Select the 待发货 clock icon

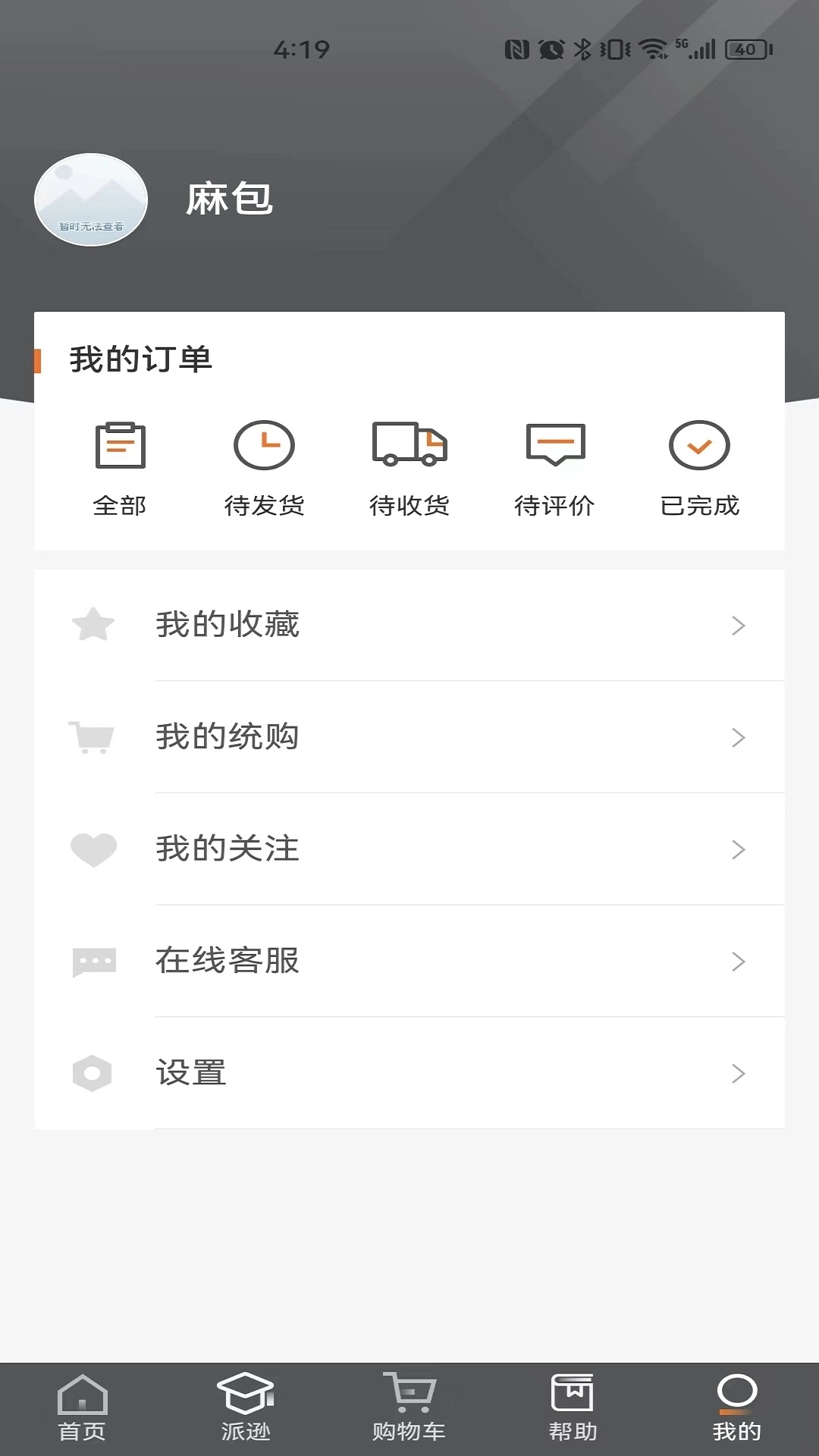coord(265,446)
